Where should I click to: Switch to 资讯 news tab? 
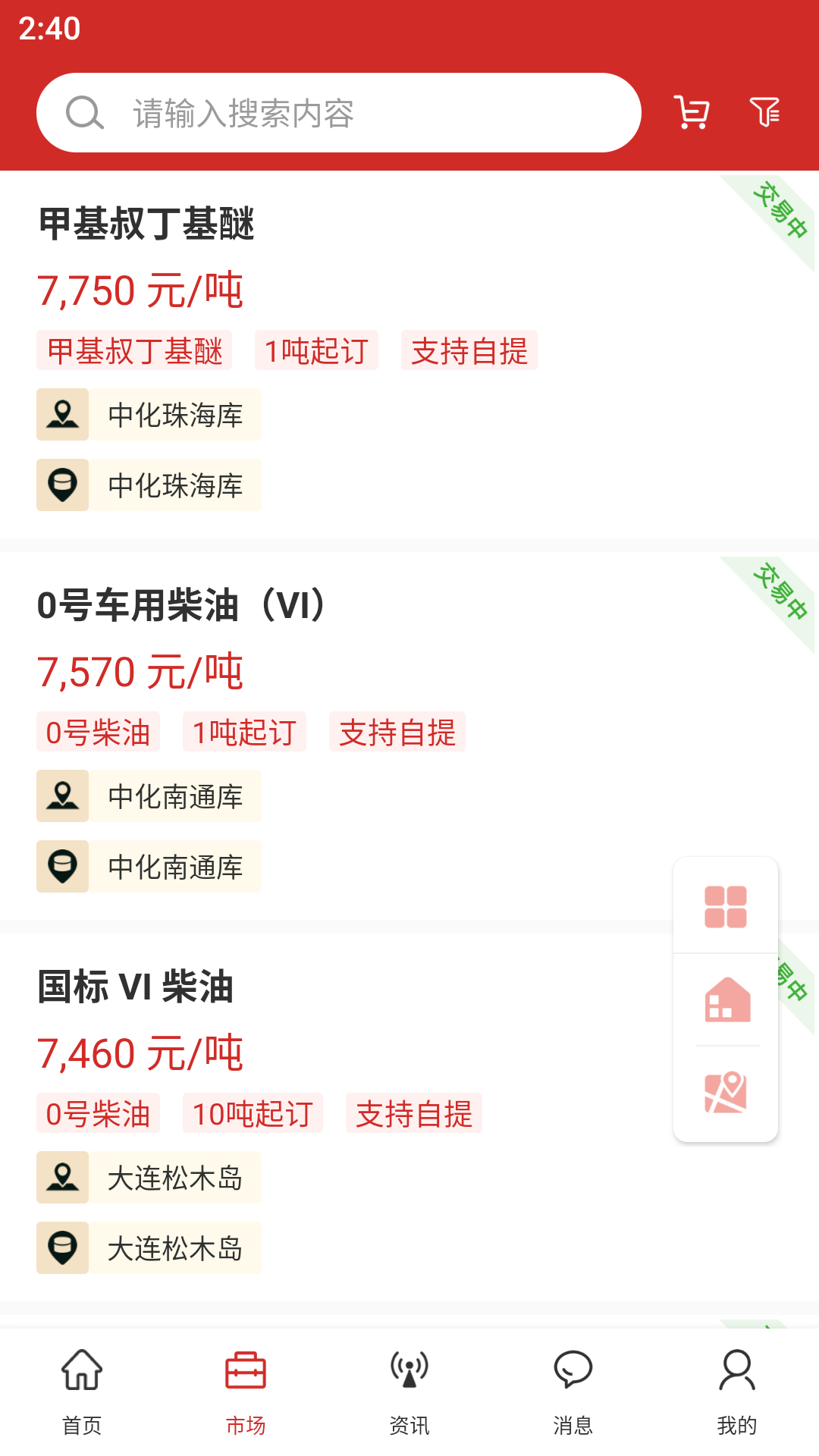pos(409,1392)
